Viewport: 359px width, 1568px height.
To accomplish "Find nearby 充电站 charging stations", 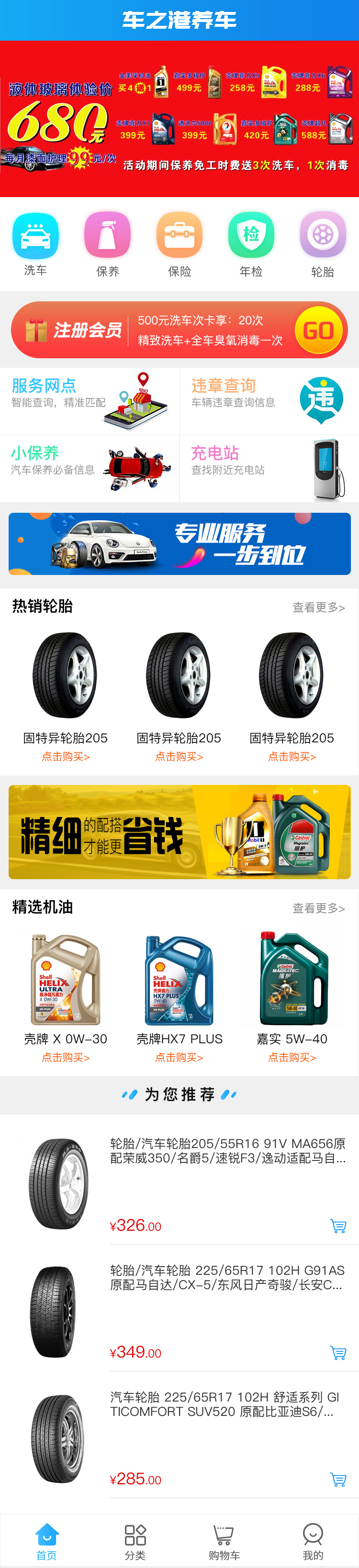I will 269,469.
